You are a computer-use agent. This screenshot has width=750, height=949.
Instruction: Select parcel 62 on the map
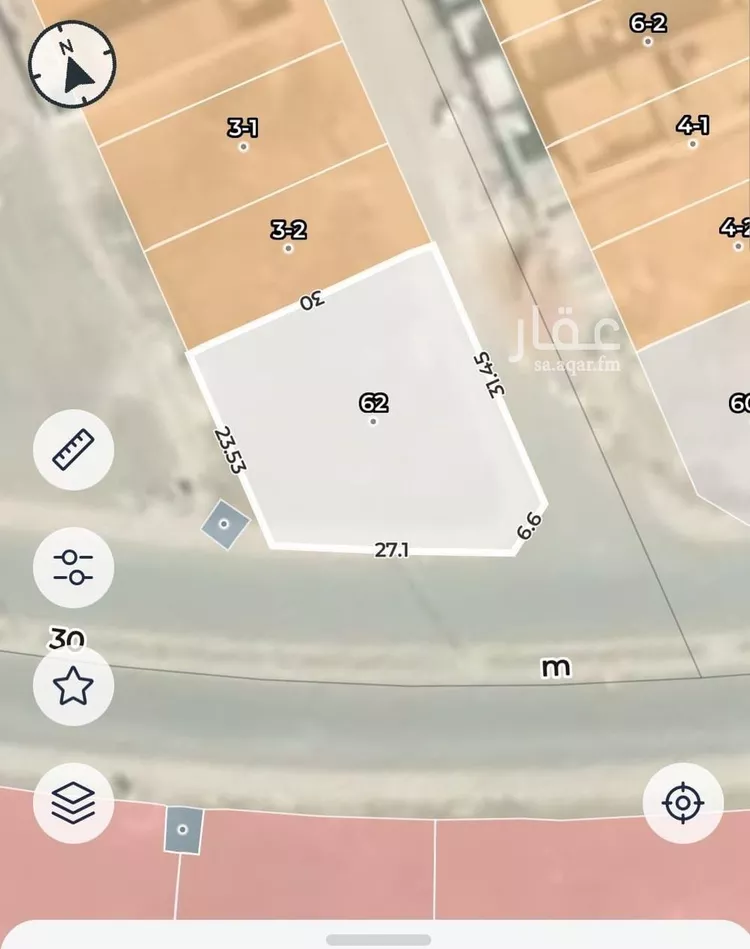coord(373,420)
